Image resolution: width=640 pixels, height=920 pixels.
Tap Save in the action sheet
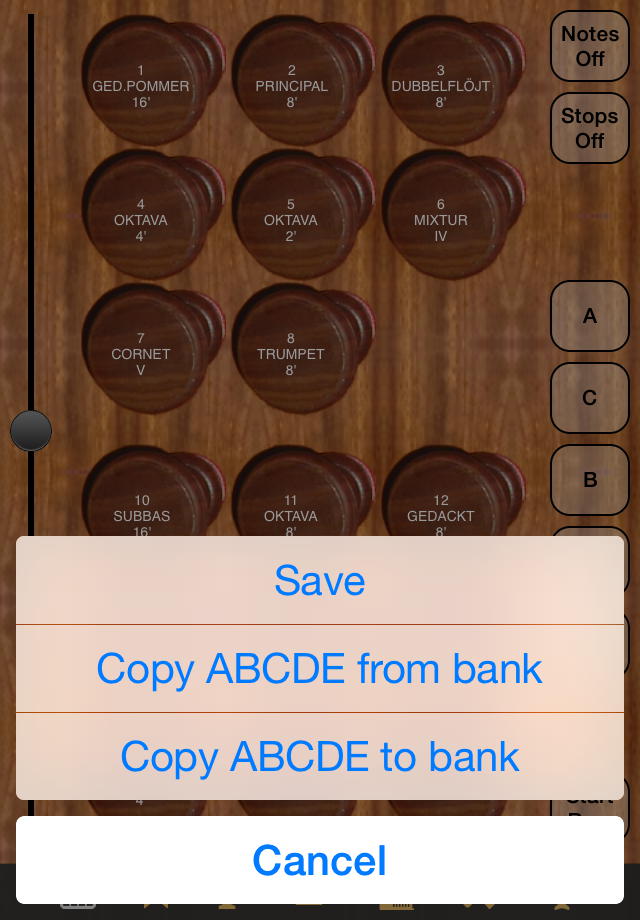tap(320, 581)
